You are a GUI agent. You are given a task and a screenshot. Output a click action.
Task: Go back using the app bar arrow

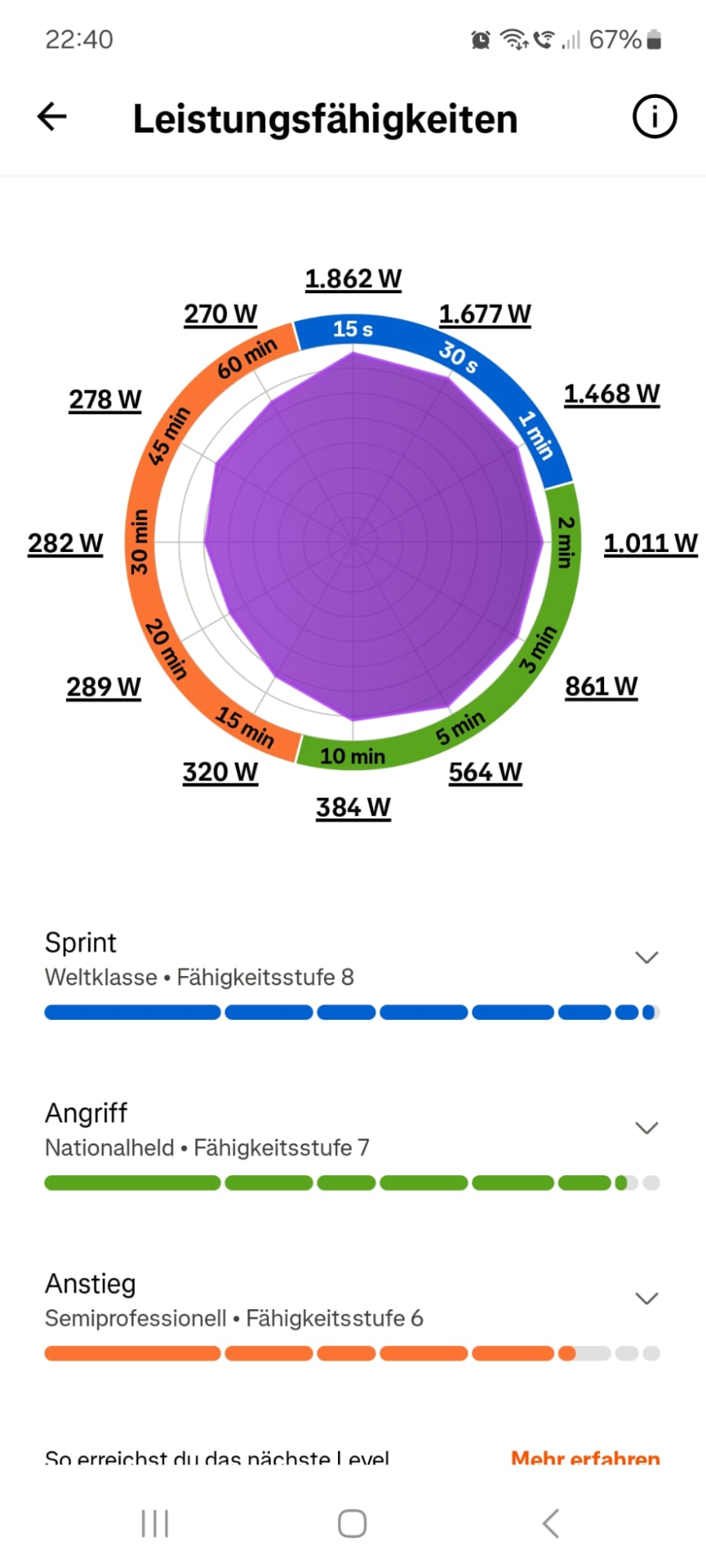click(x=53, y=118)
